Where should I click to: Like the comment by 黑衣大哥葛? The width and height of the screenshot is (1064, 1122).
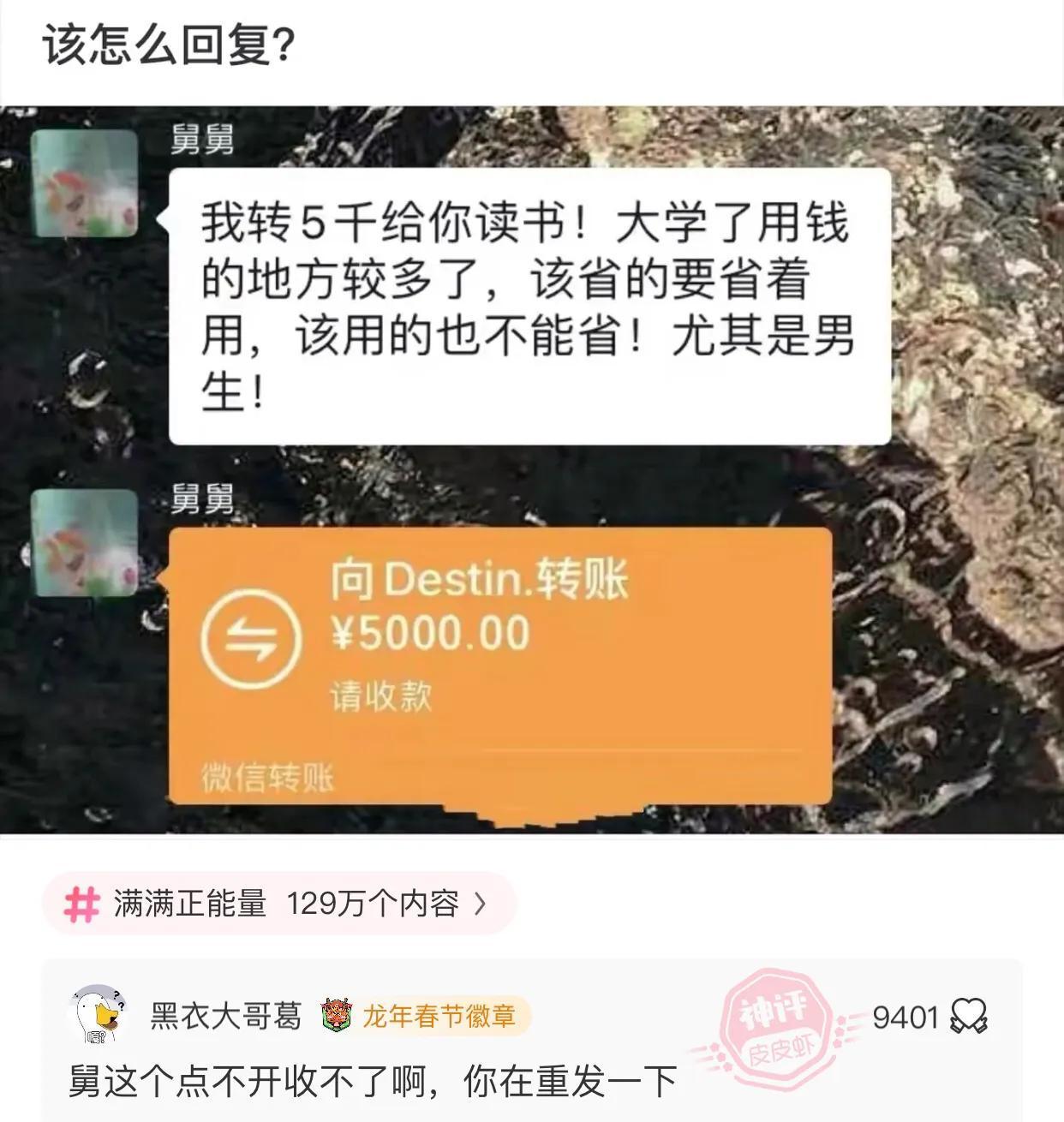(969, 1017)
